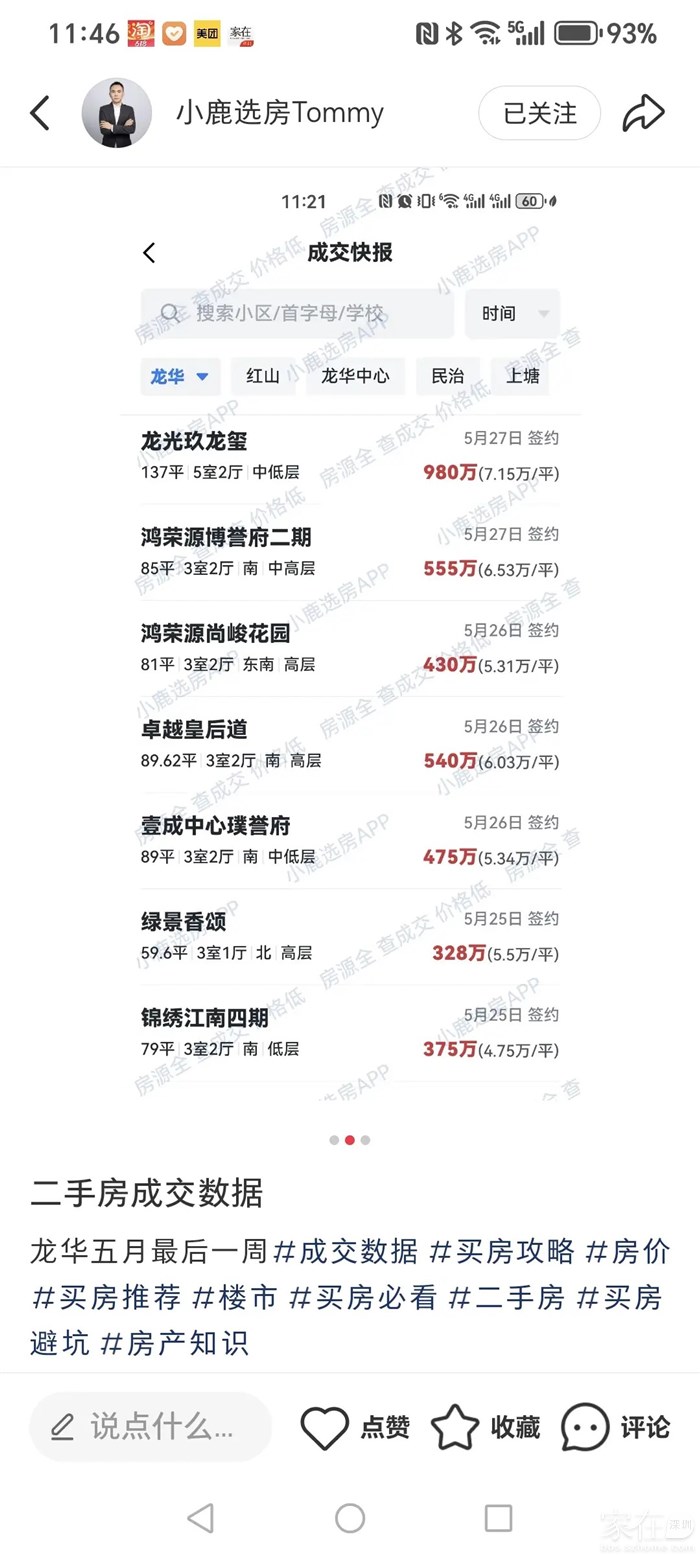This screenshot has height=1555, width=700.
Task: Open the #买房攻略 hashtag
Action: coord(502,1251)
